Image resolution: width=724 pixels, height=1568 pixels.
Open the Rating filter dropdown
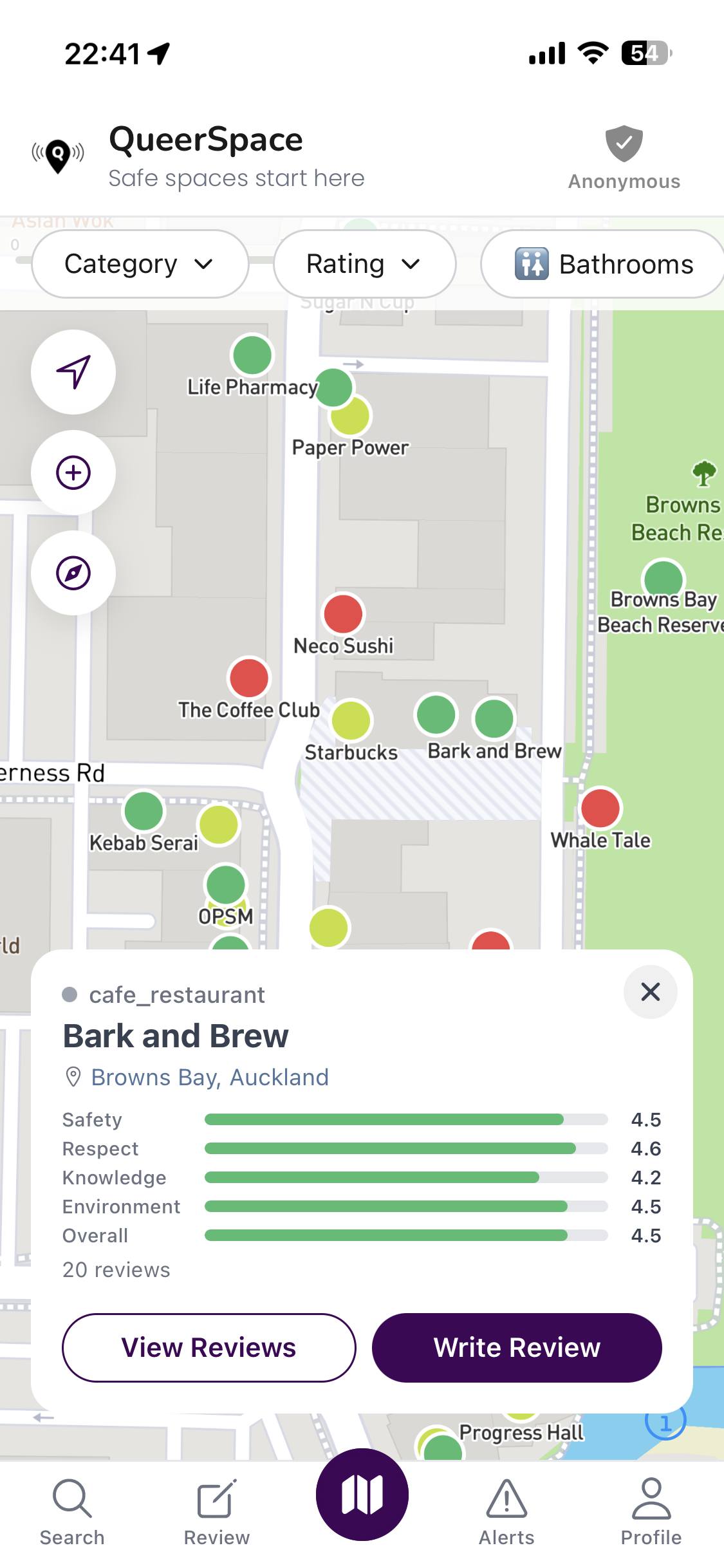[x=364, y=264]
